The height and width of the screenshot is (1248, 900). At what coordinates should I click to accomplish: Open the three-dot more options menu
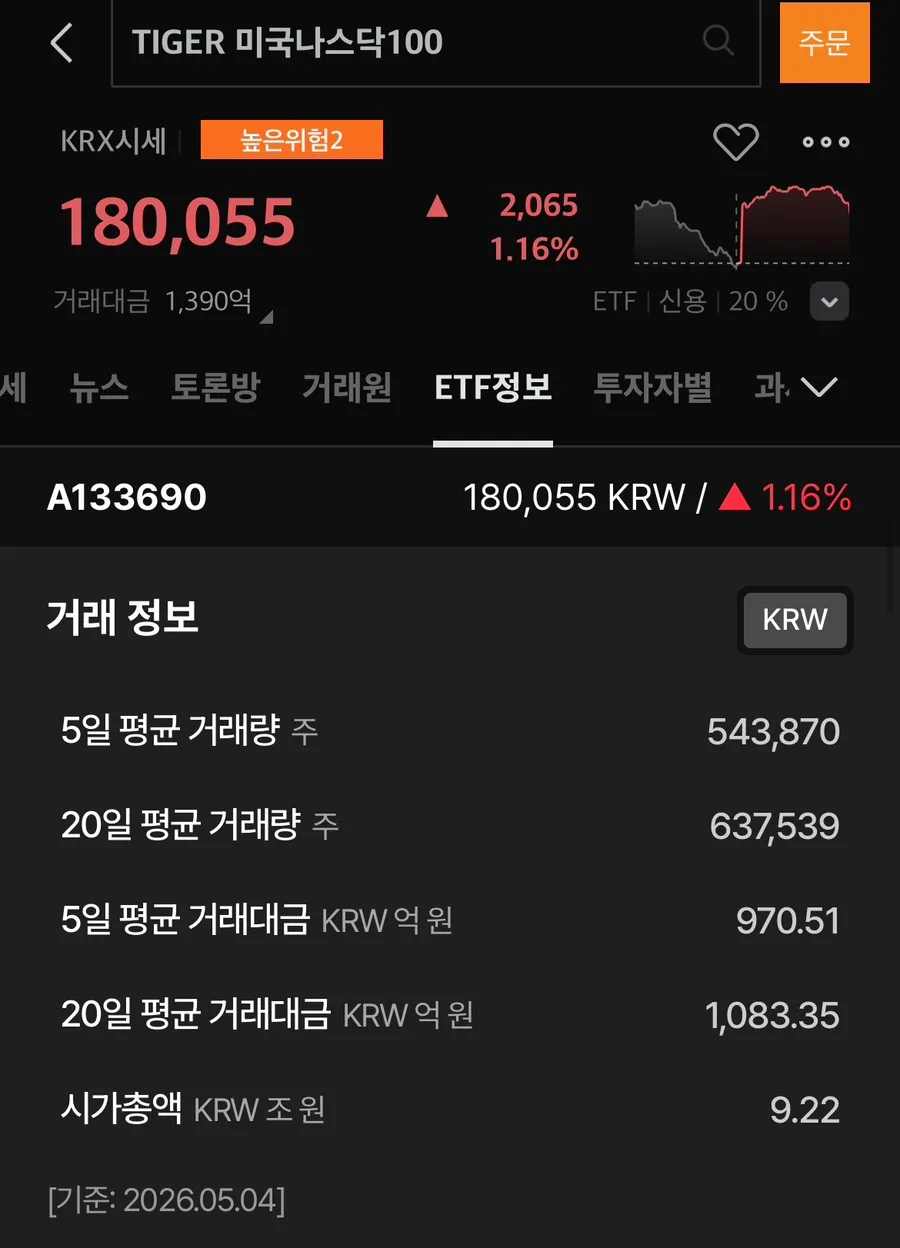826,142
